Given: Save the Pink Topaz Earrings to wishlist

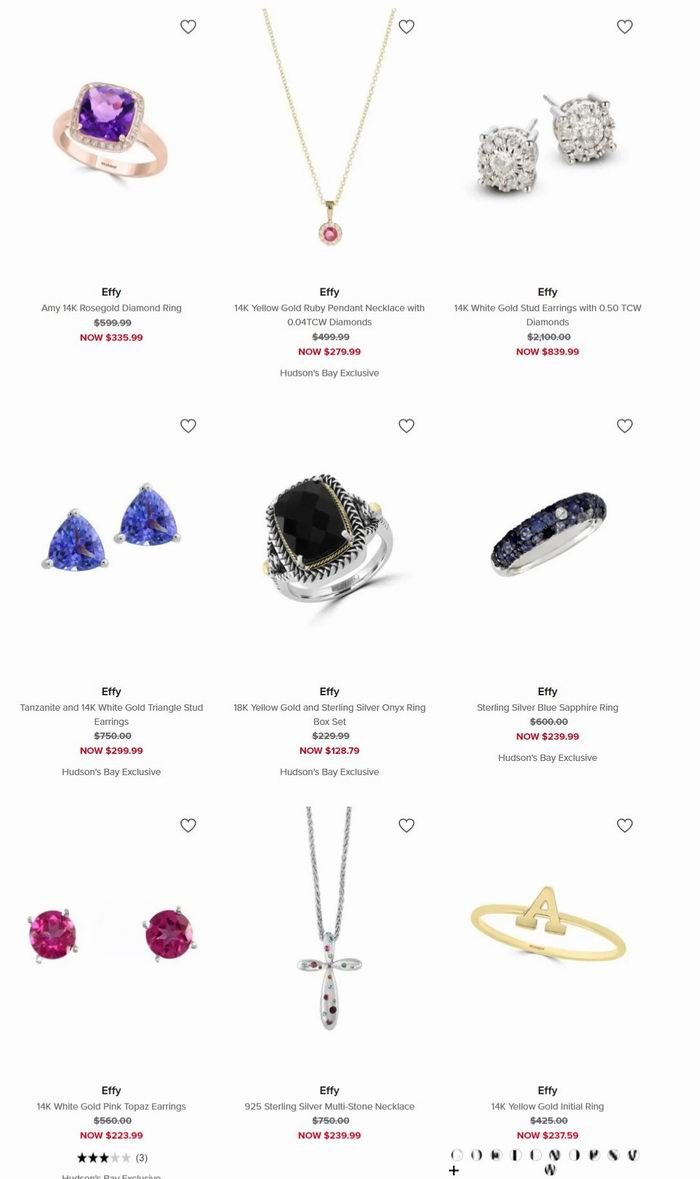Looking at the screenshot, I should 188,826.
